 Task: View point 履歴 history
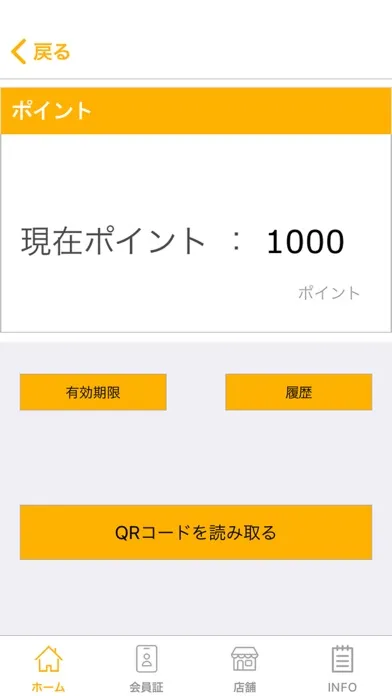click(x=299, y=392)
